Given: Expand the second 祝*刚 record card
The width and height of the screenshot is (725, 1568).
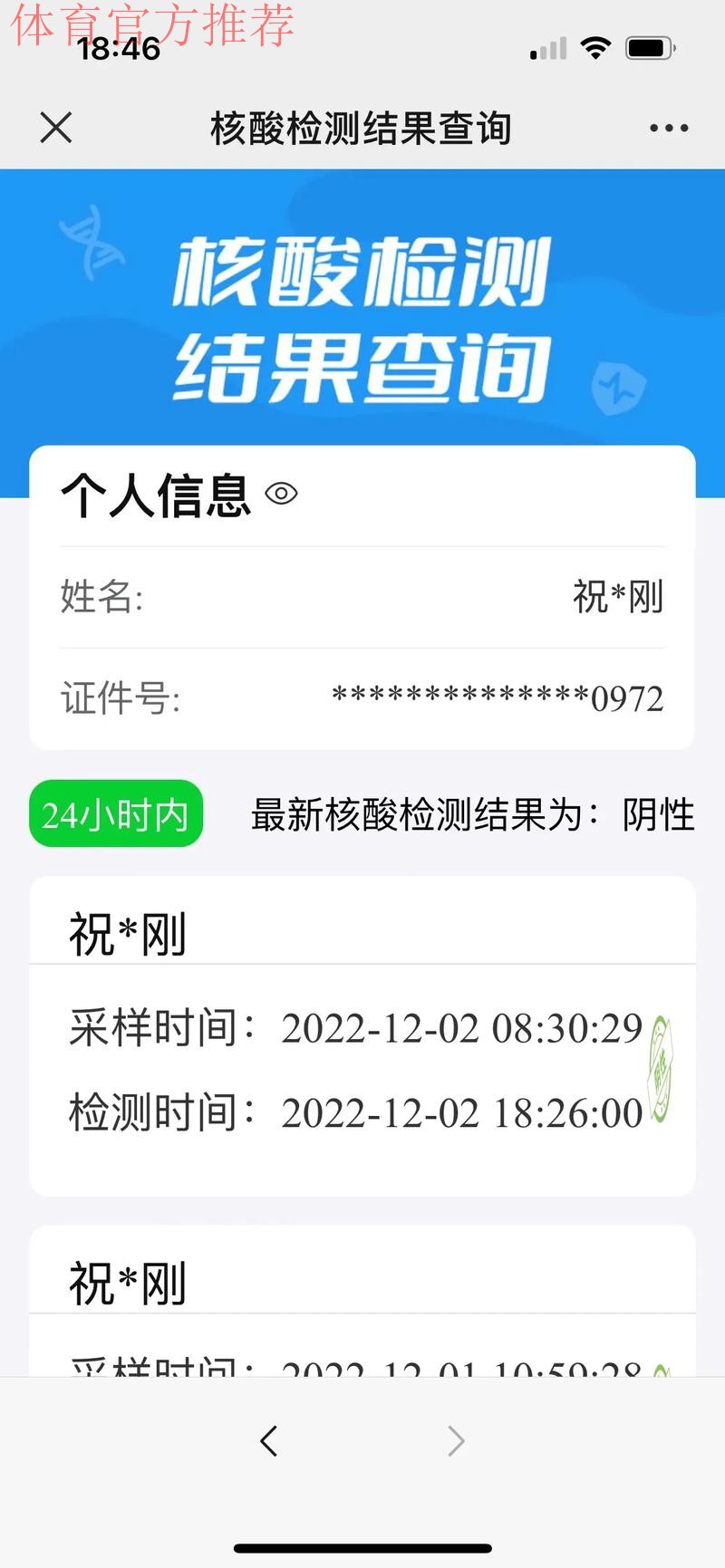Looking at the screenshot, I should (362, 1280).
